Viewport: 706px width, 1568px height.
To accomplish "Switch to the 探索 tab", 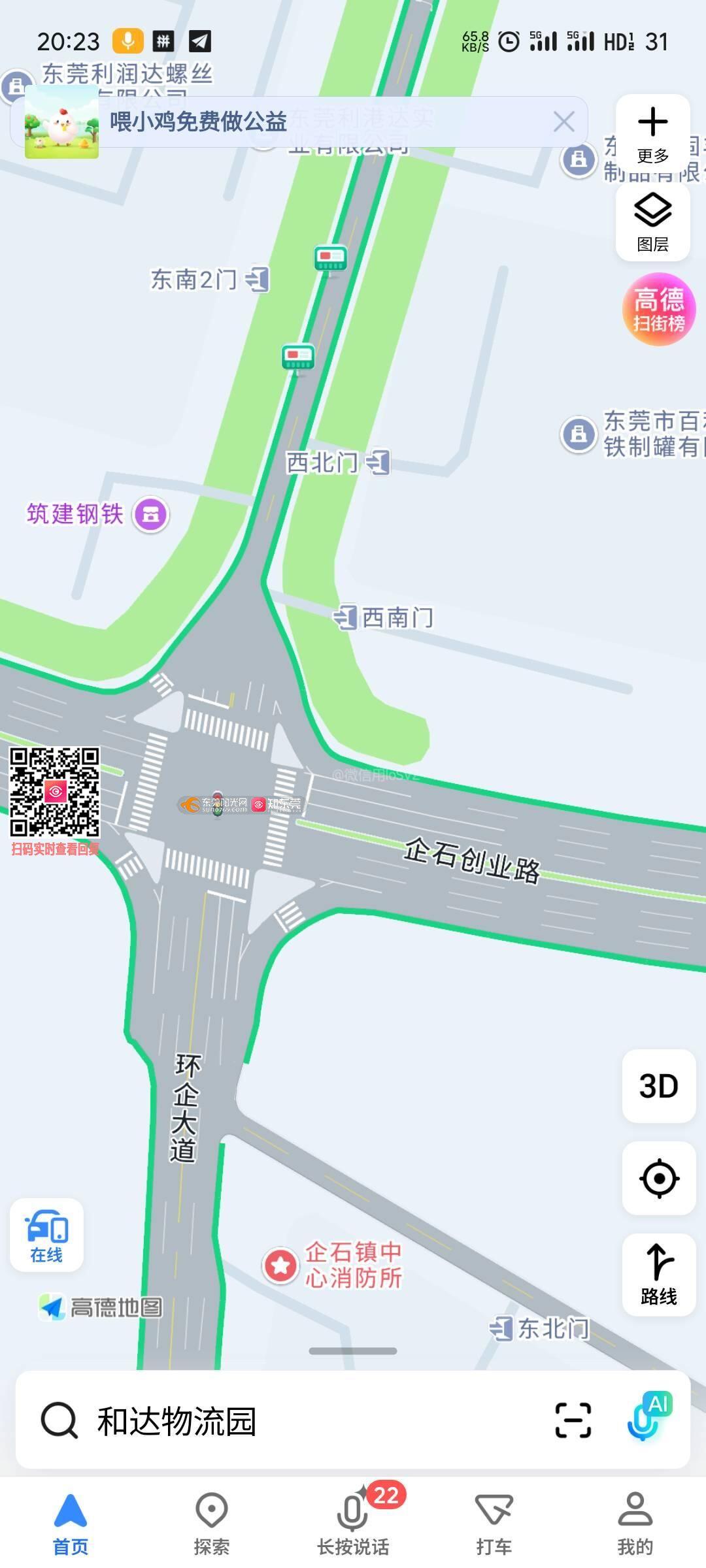I will coord(212,1522).
